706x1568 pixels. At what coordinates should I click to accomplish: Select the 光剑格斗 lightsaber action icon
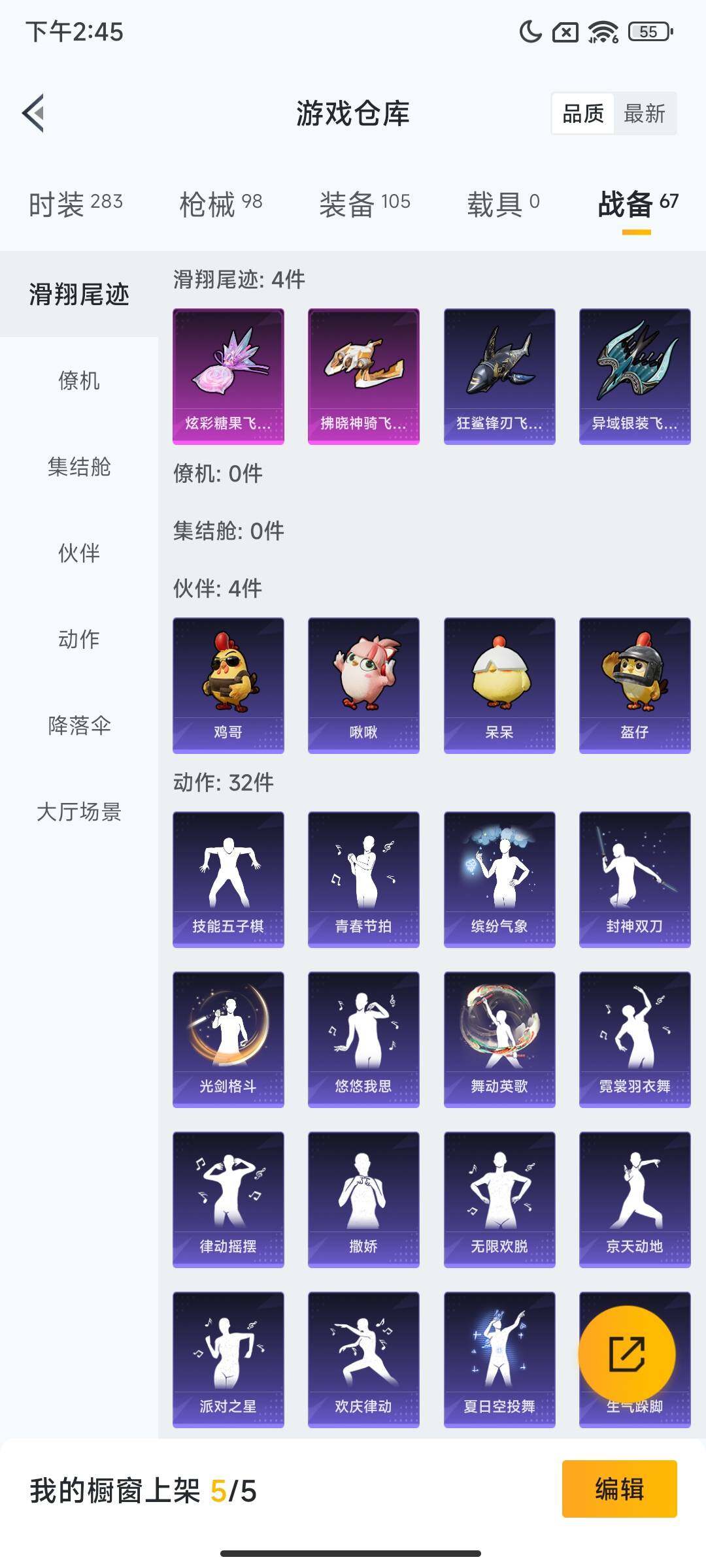[227, 1039]
